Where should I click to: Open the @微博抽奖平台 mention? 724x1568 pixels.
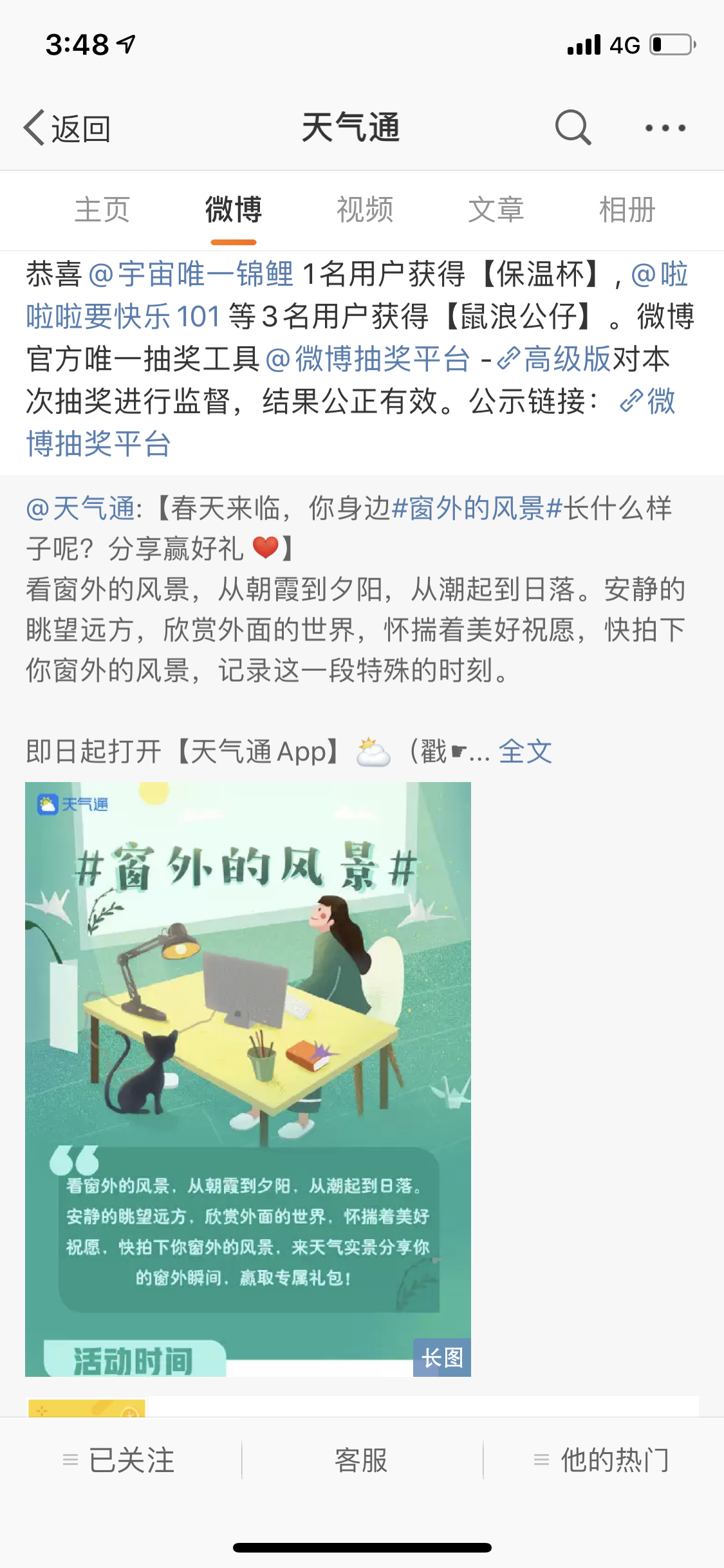367,359
